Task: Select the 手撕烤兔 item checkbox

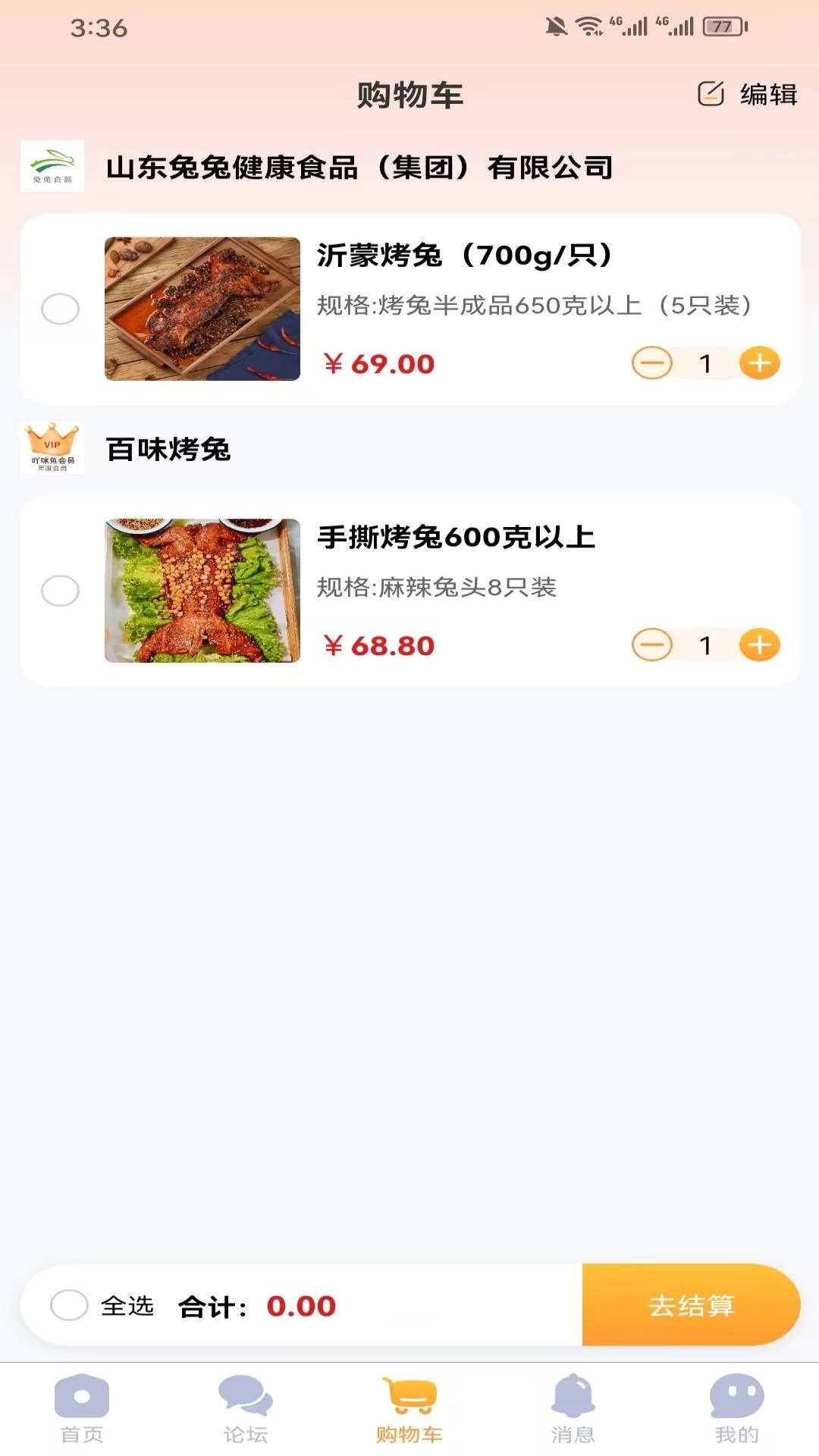Action: [61, 591]
